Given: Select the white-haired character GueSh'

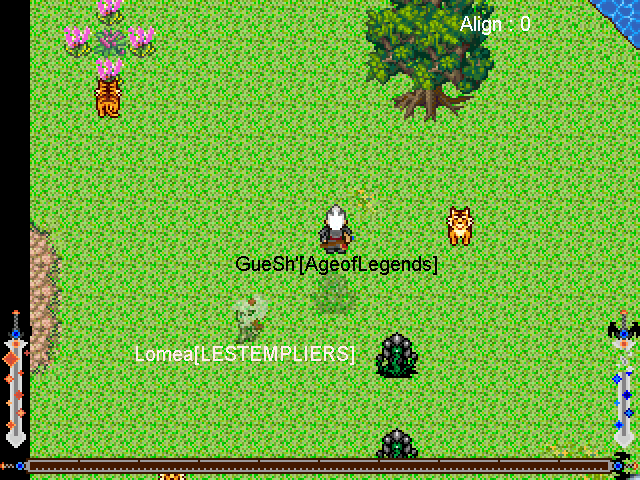Looking at the screenshot, I should [x=336, y=229].
